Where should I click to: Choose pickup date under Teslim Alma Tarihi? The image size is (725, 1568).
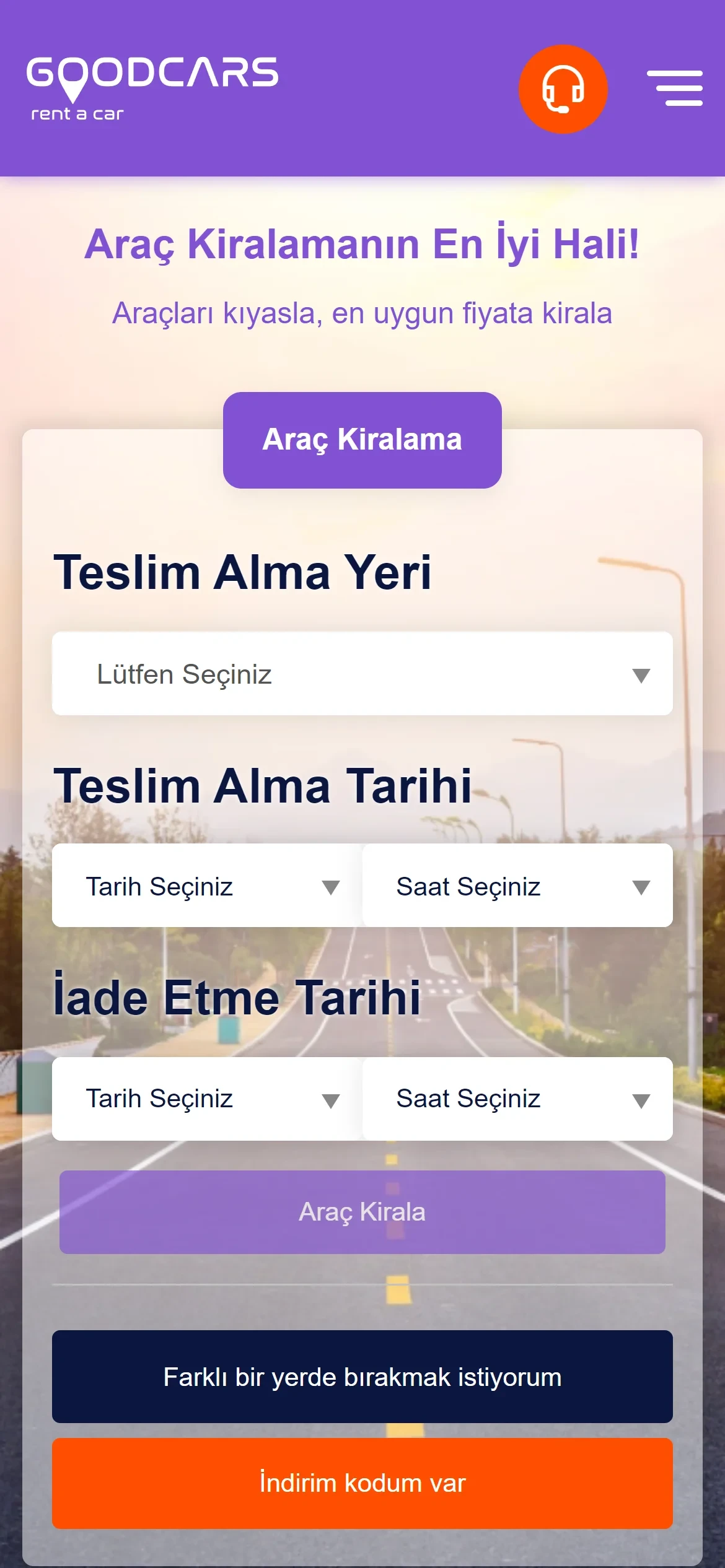click(x=207, y=886)
